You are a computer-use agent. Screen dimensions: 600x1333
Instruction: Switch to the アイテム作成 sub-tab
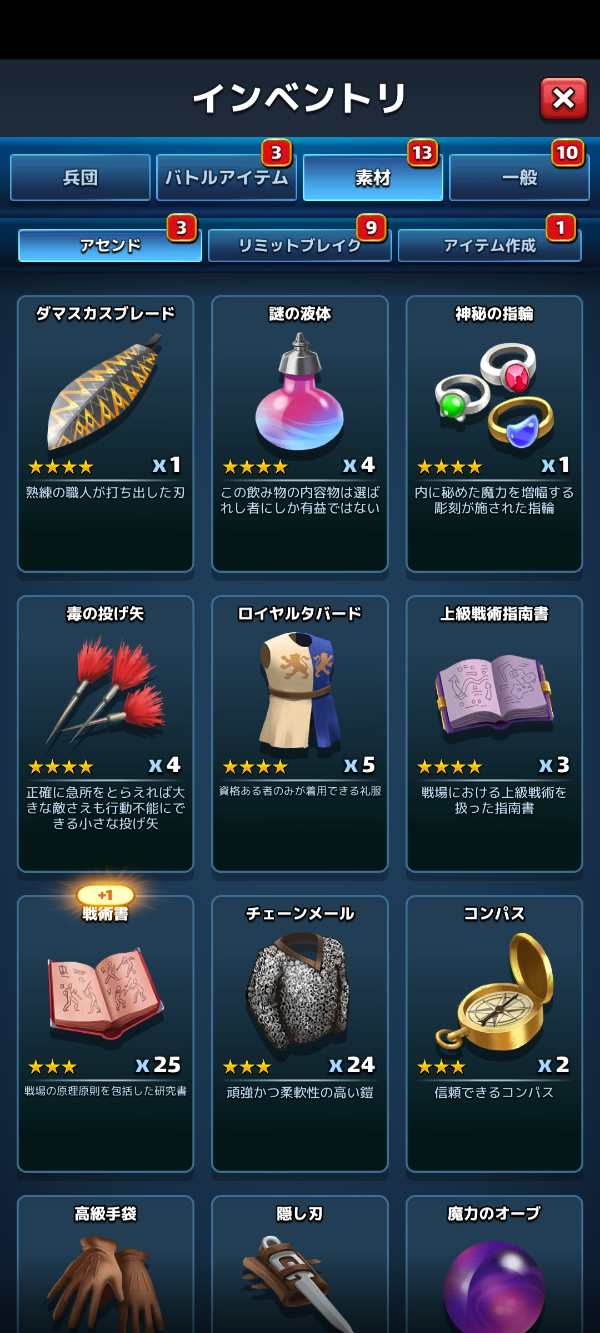tap(489, 245)
